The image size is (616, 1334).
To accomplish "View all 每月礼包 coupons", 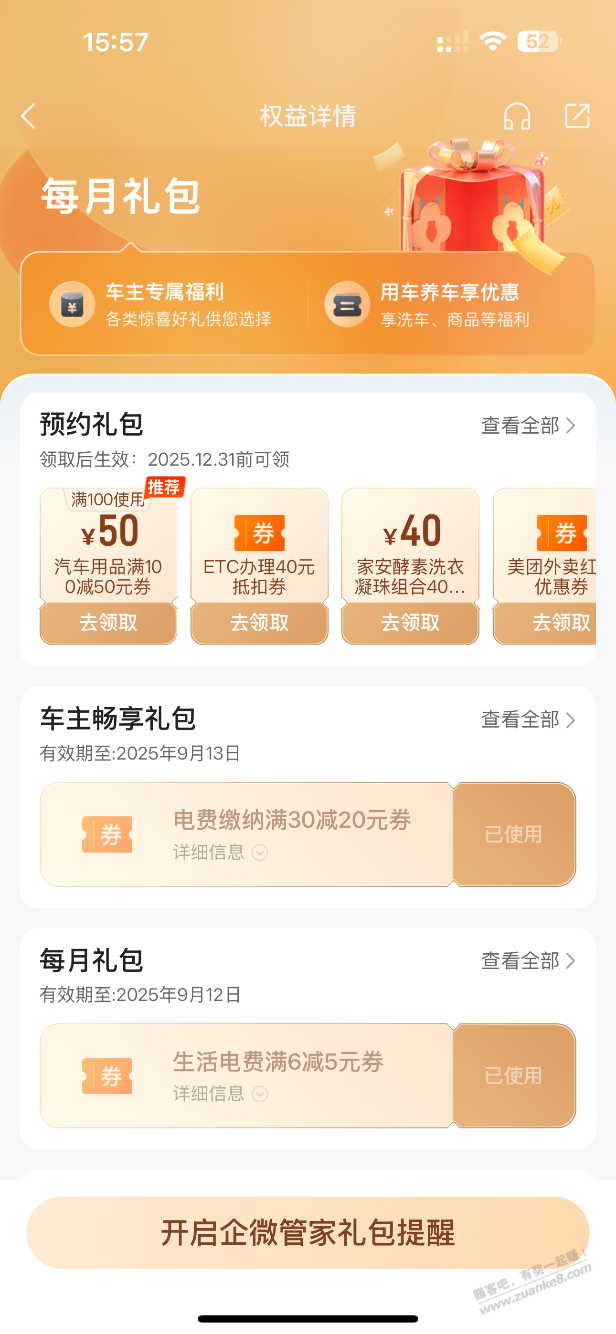I will (528, 961).
